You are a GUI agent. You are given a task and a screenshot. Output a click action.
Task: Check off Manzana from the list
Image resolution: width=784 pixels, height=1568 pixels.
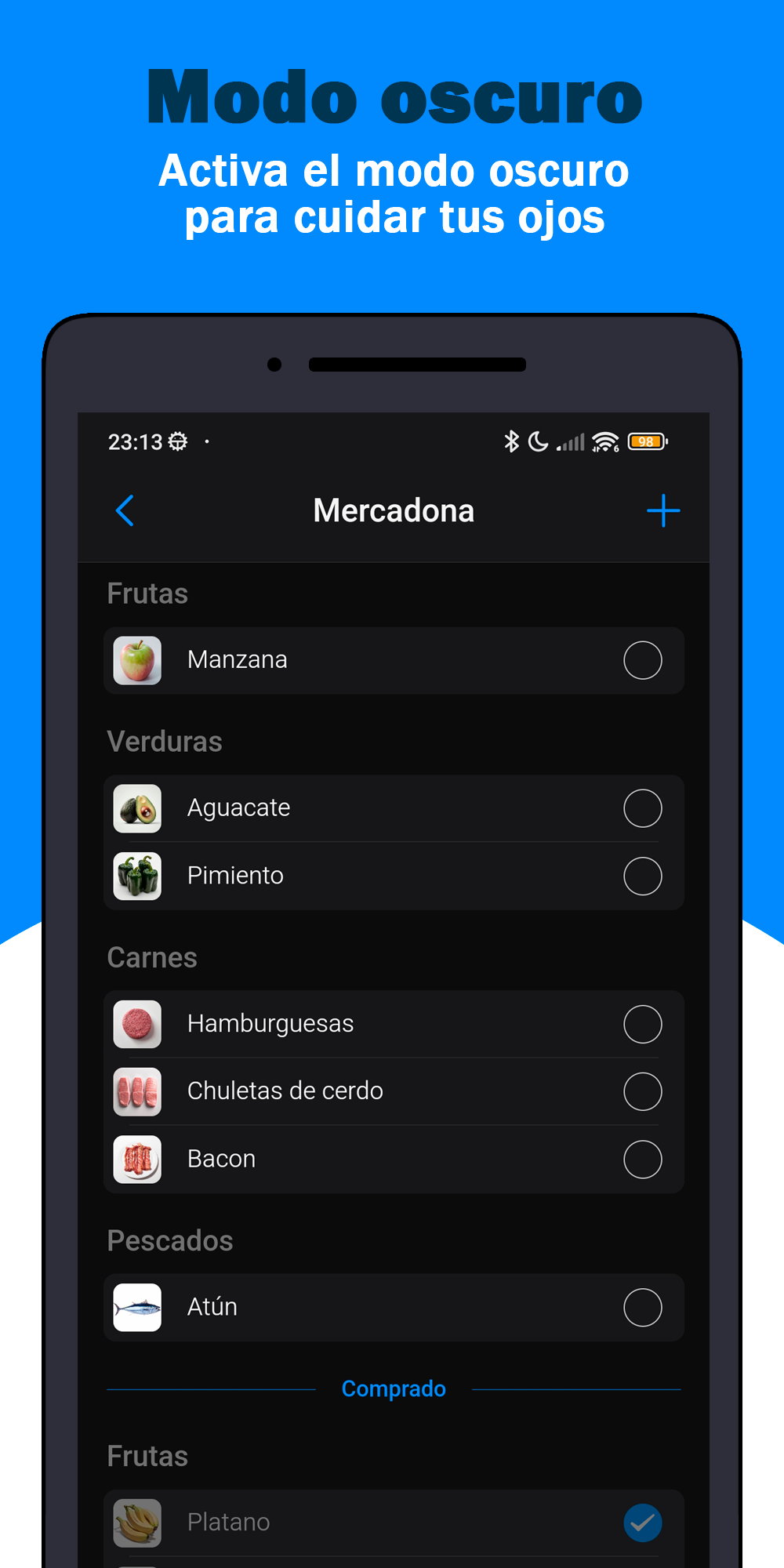[x=642, y=660]
